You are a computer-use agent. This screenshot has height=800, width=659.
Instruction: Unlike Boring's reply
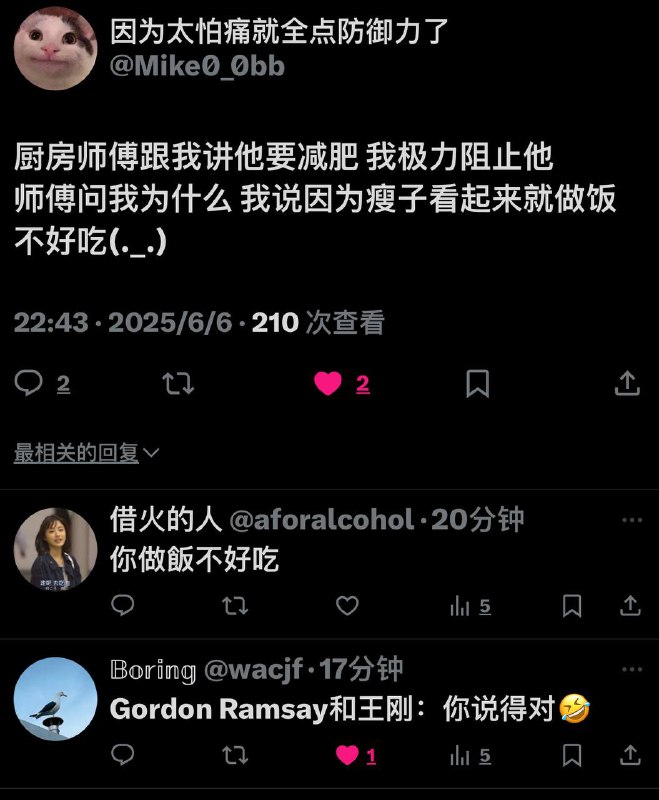pos(347,755)
